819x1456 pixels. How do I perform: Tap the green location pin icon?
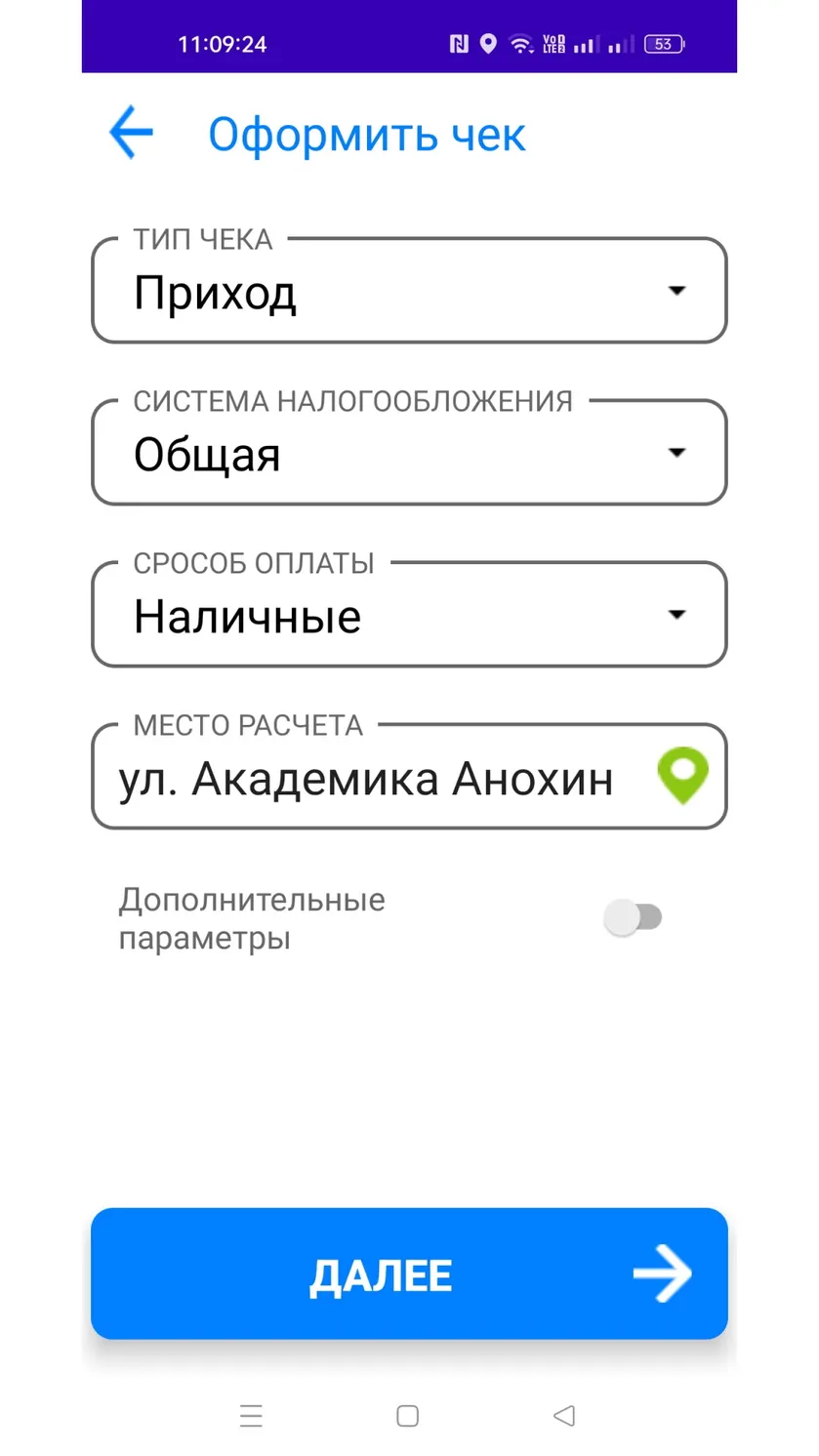tap(683, 776)
